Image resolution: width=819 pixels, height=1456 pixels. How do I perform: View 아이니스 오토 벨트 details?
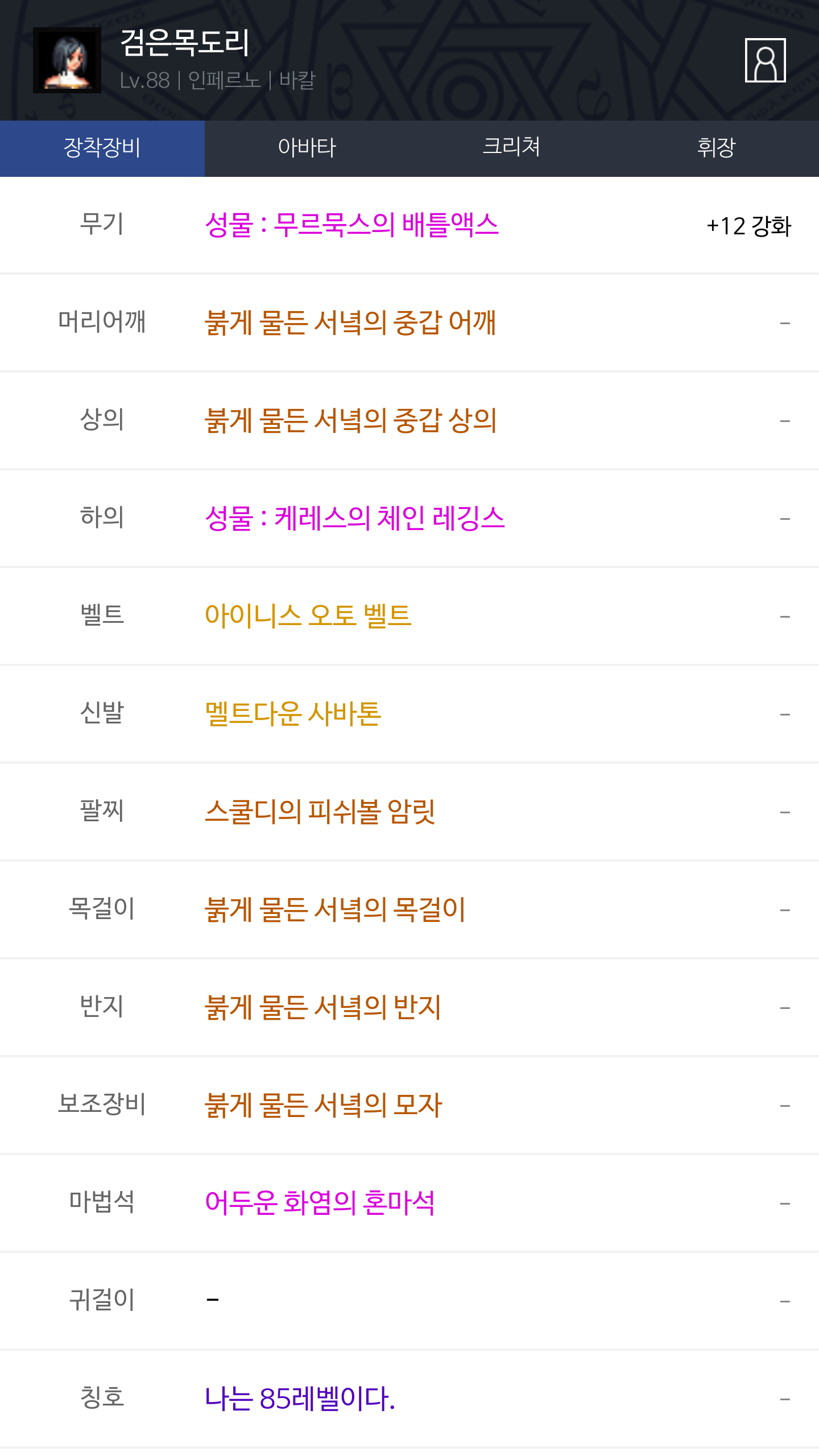tap(308, 617)
